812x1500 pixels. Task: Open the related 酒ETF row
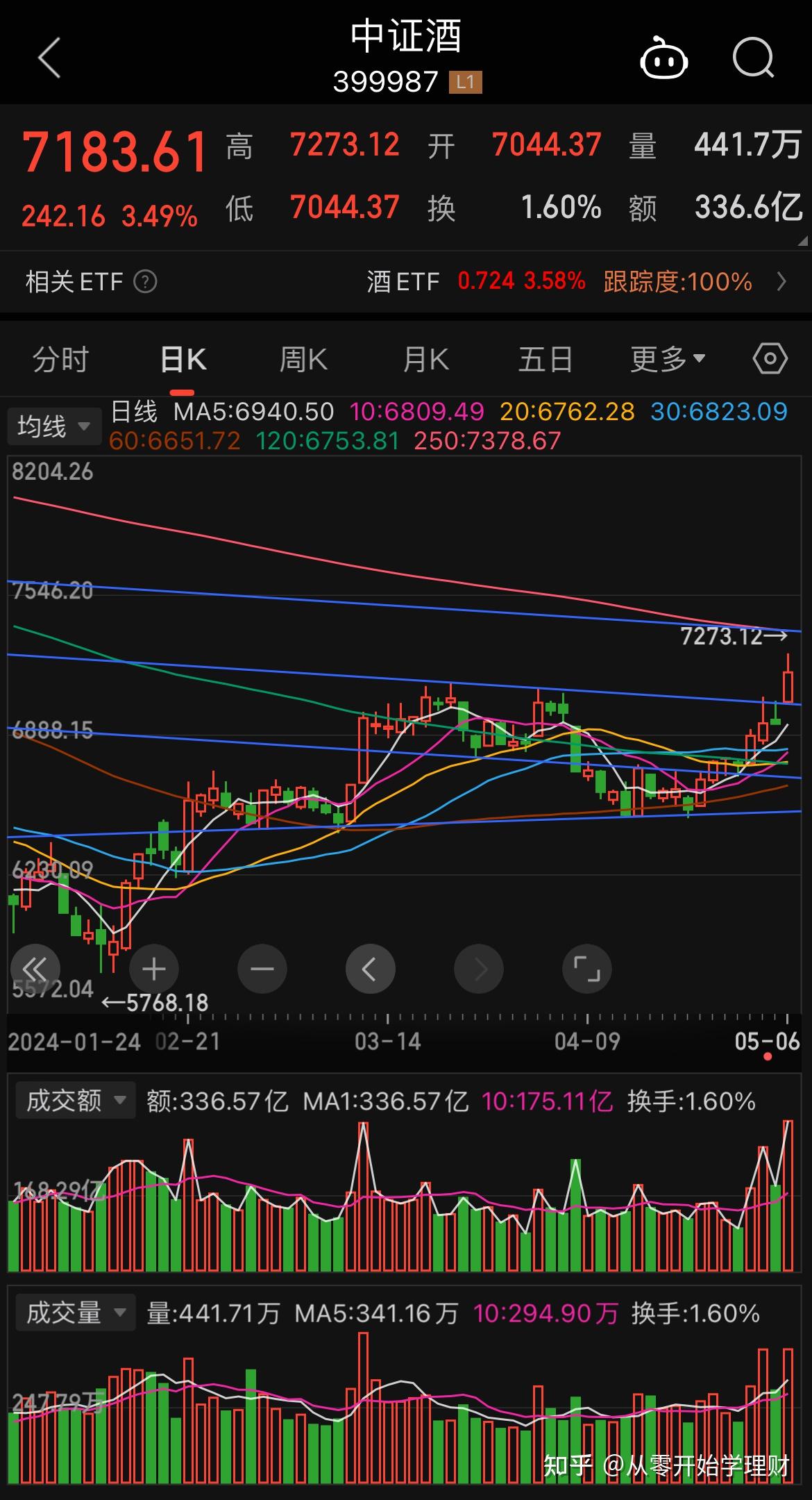coord(576,282)
